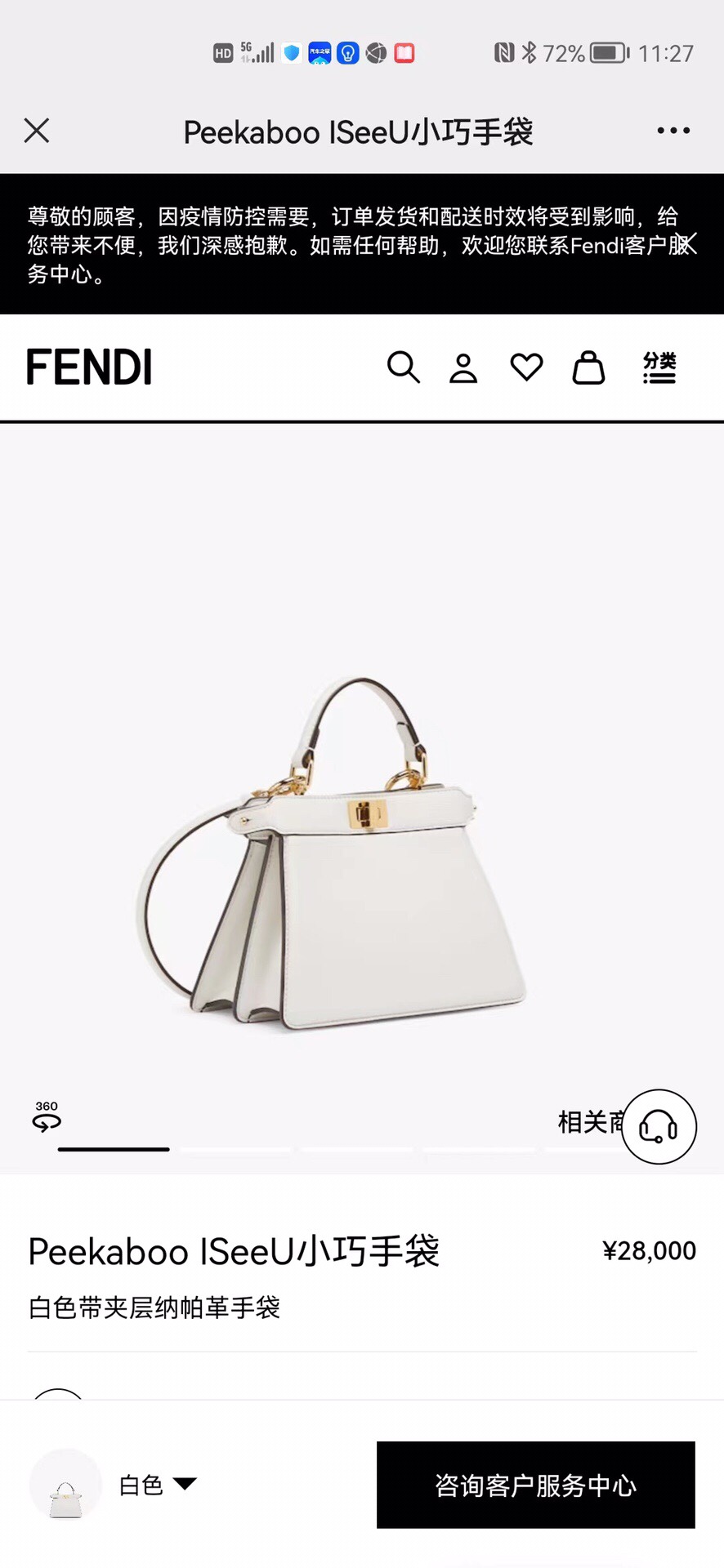
Task: Open the 白色 color dropdown
Action: coord(157,1484)
